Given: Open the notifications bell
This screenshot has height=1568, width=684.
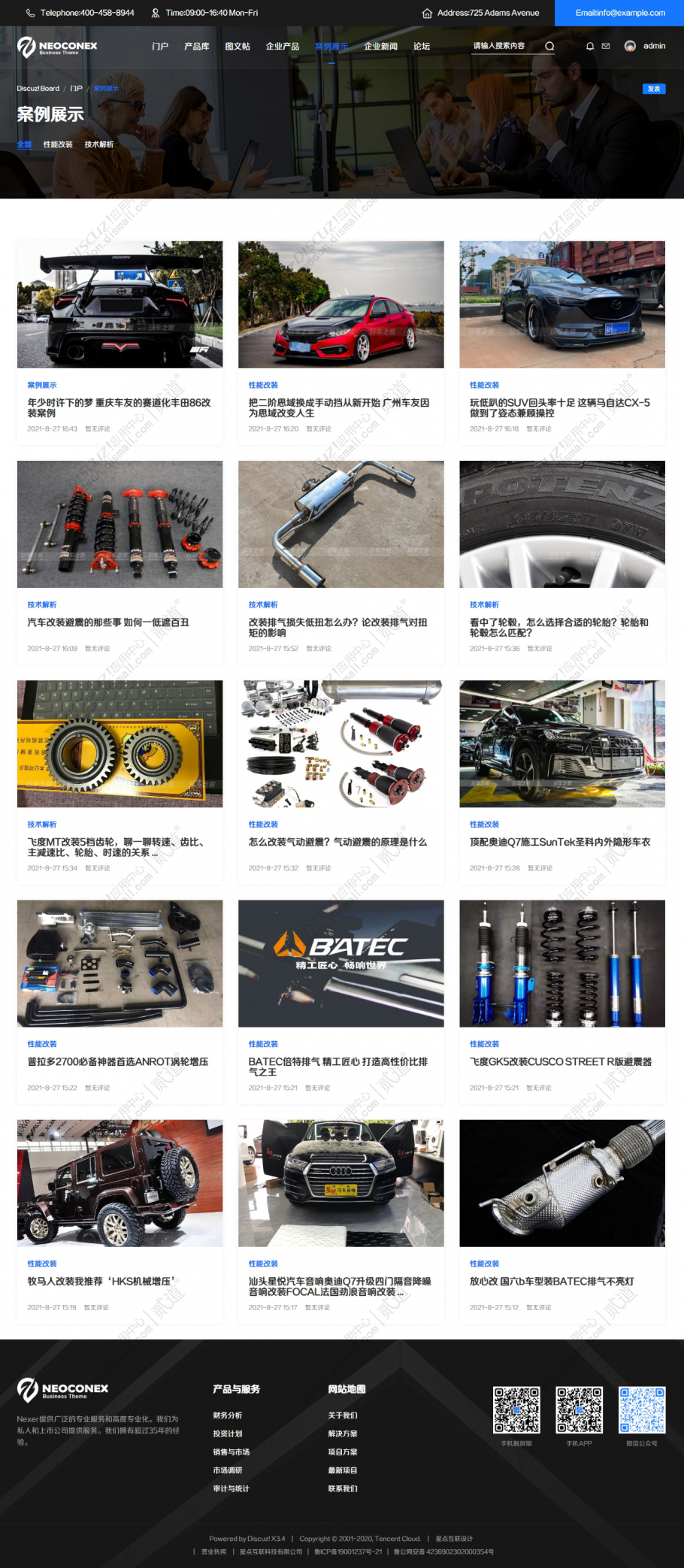Looking at the screenshot, I should click(x=590, y=47).
